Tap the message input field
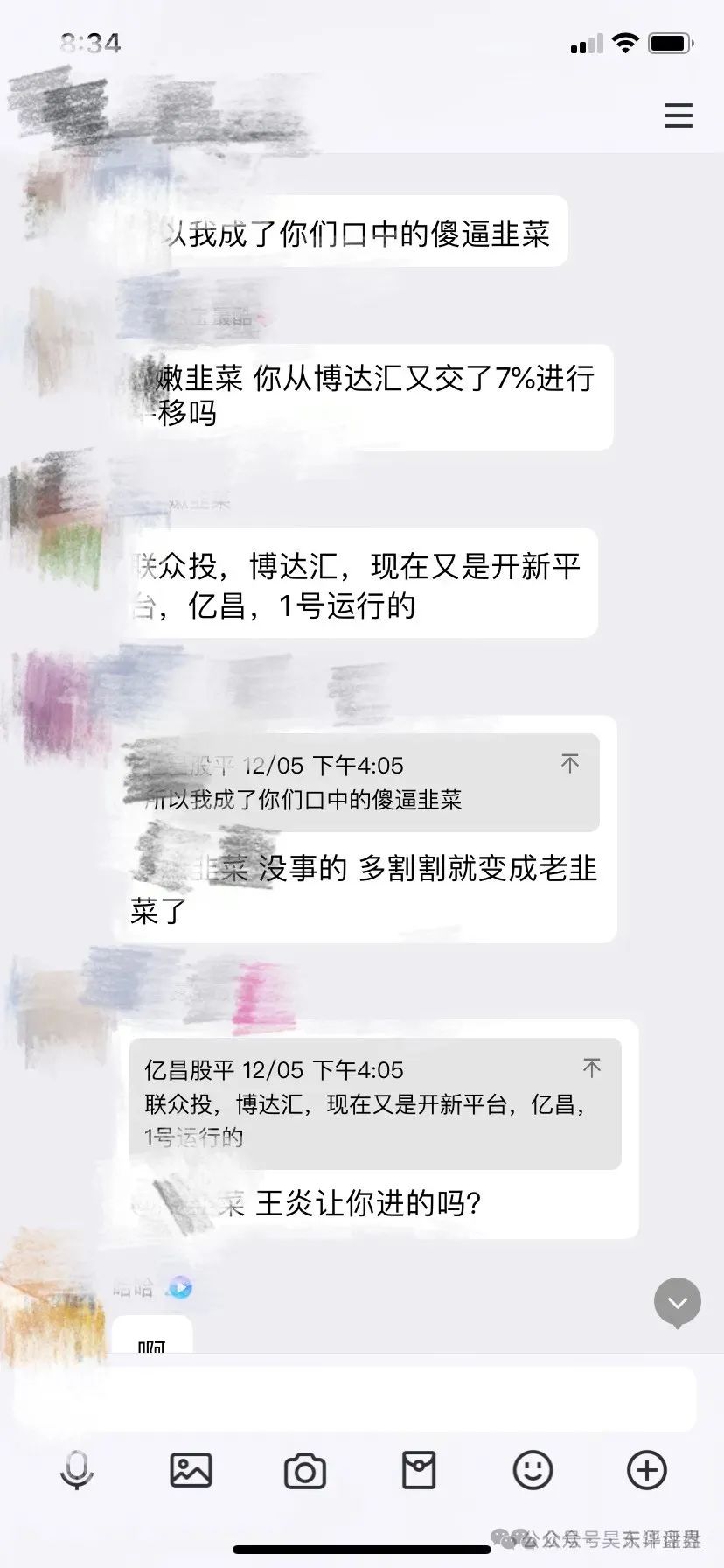Image resolution: width=724 pixels, height=1568 pixels. (x=354, y=1399)
